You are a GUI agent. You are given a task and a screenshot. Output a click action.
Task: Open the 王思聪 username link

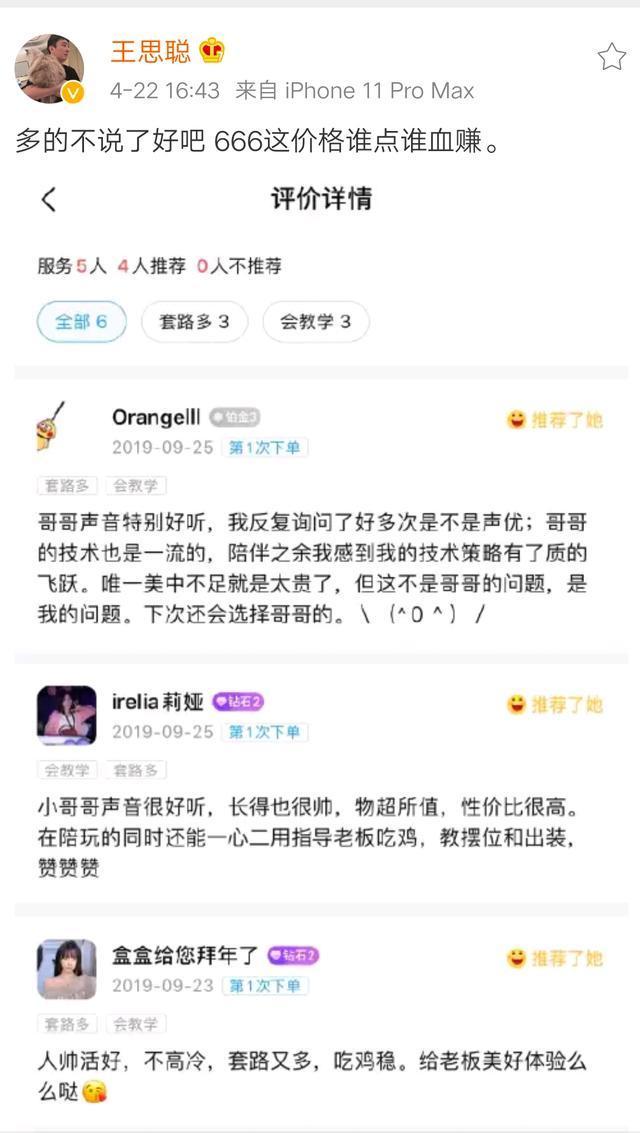[x=152, y=52]
